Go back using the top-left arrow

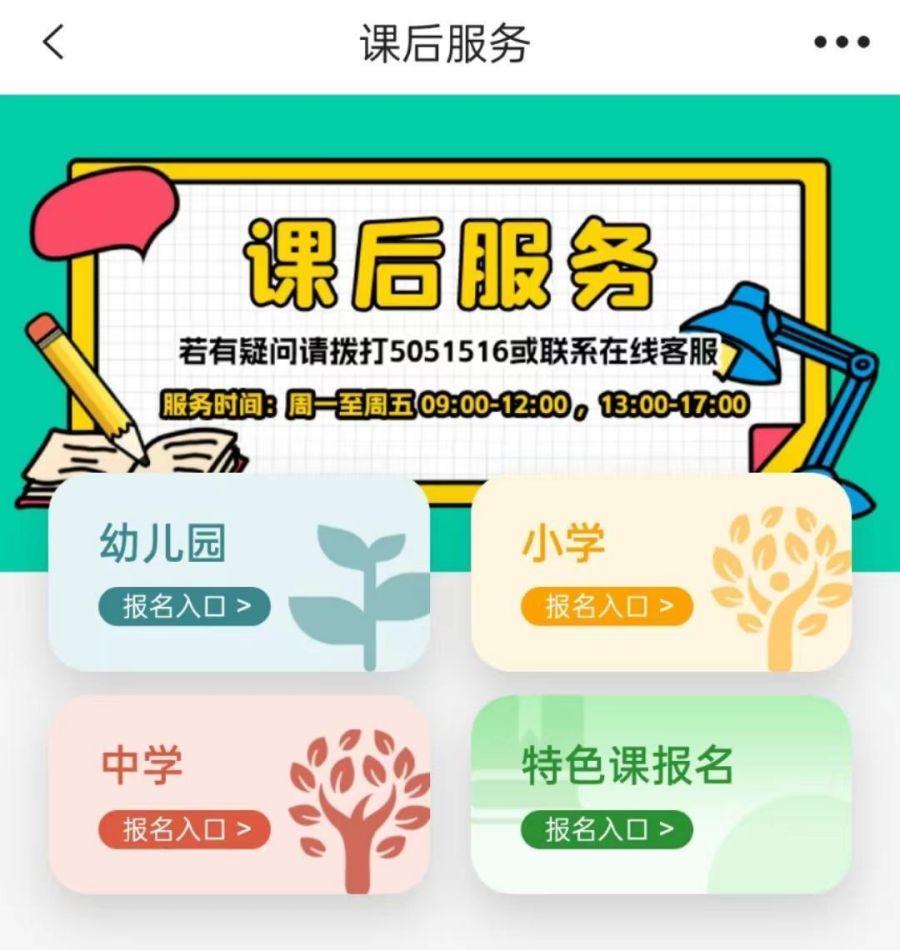pyautogui.click(x=53, y=42)
